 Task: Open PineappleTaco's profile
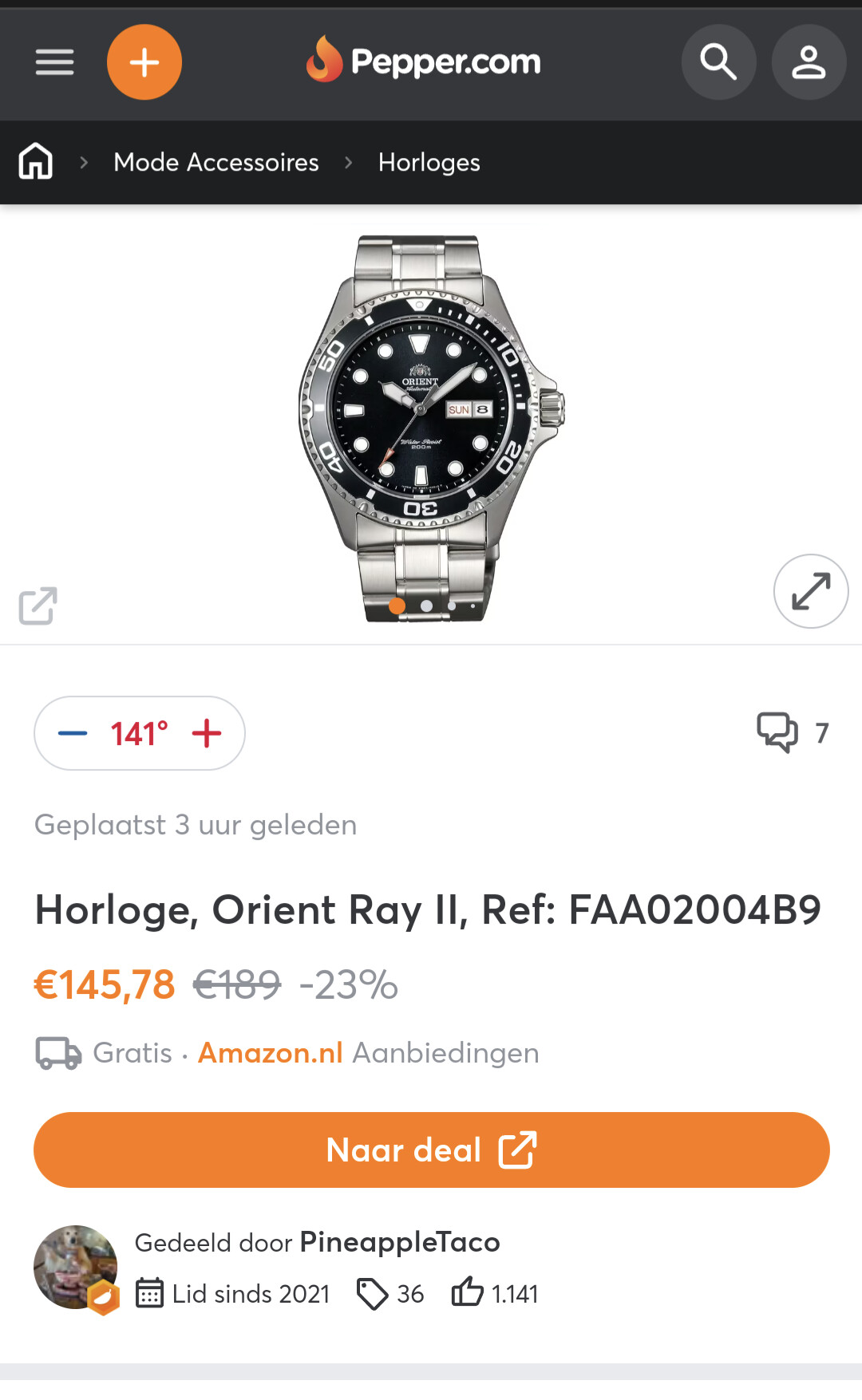coord(399,1242)
